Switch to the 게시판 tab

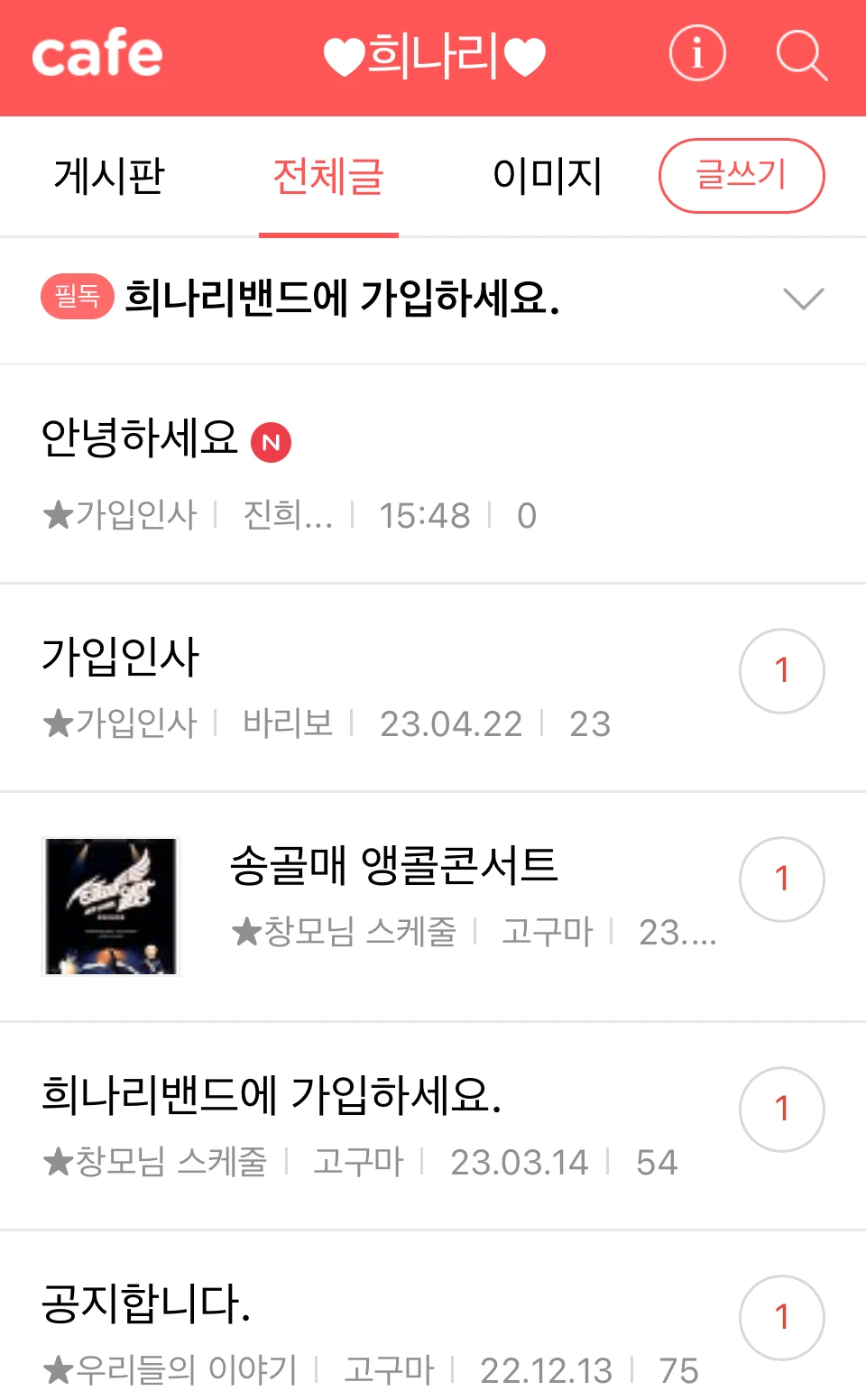click(109, 176)
